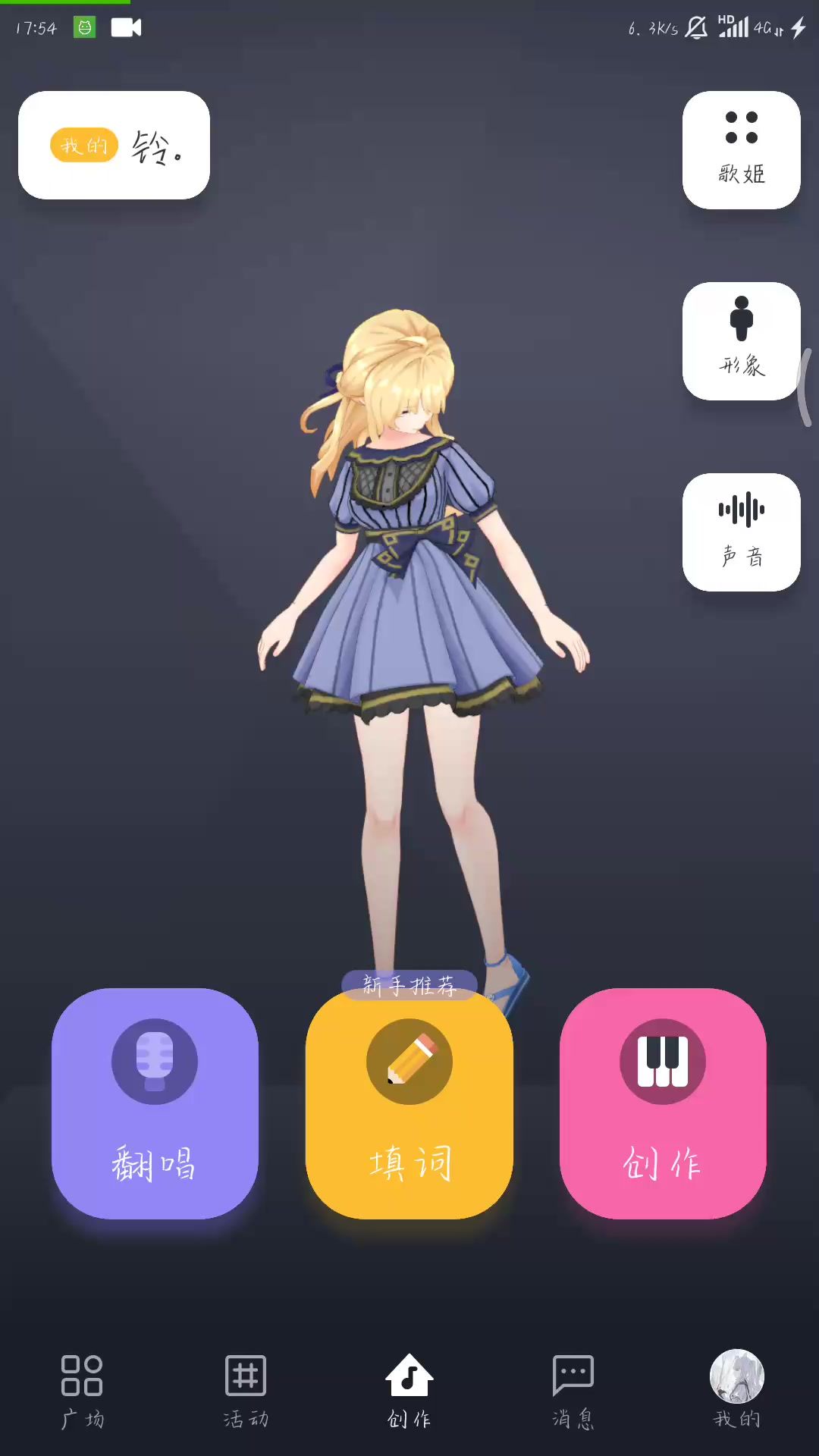Go to the 我的 profile tab

coord(737,1392)
